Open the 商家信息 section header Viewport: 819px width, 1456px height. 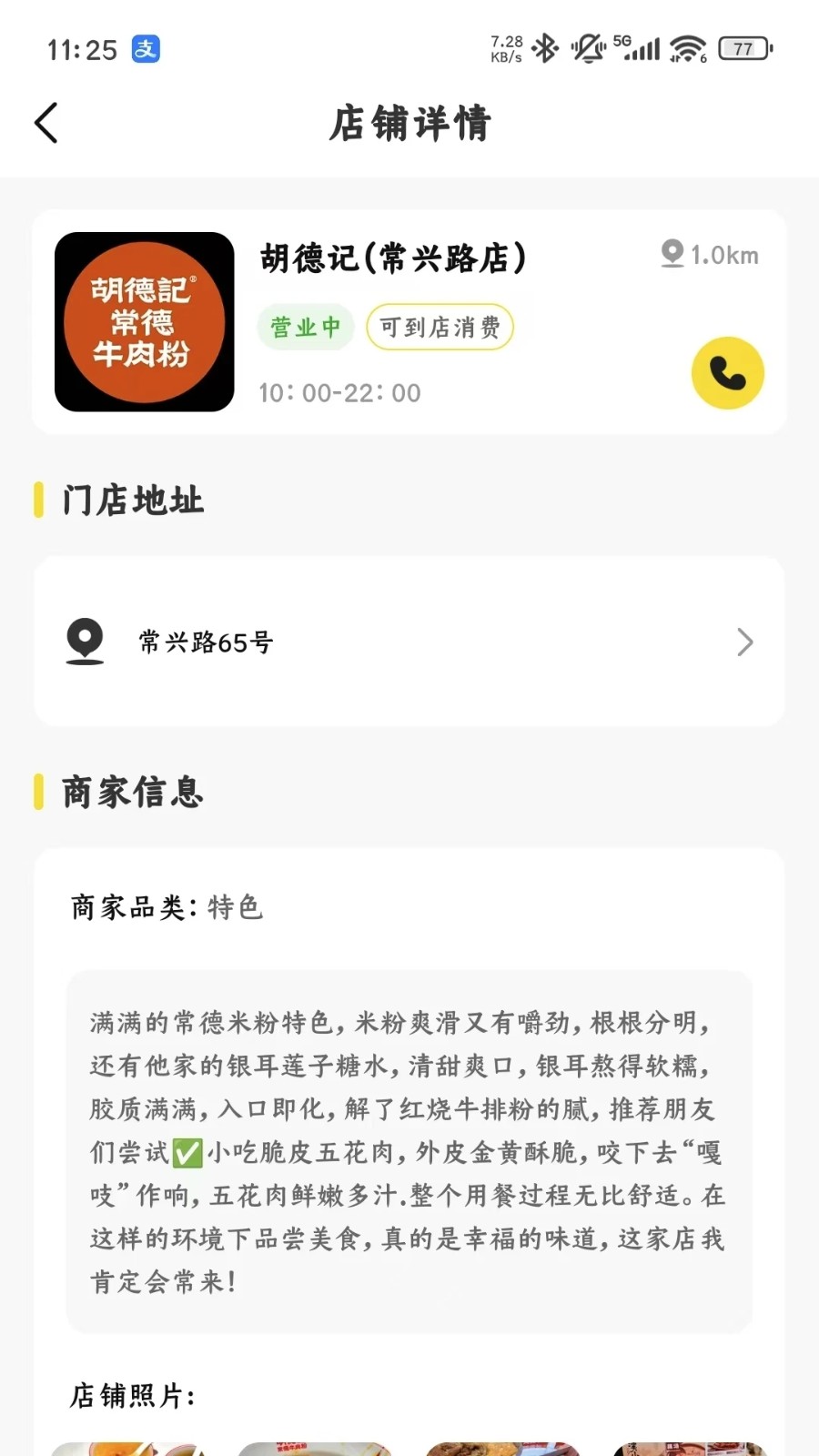(129, 791)
